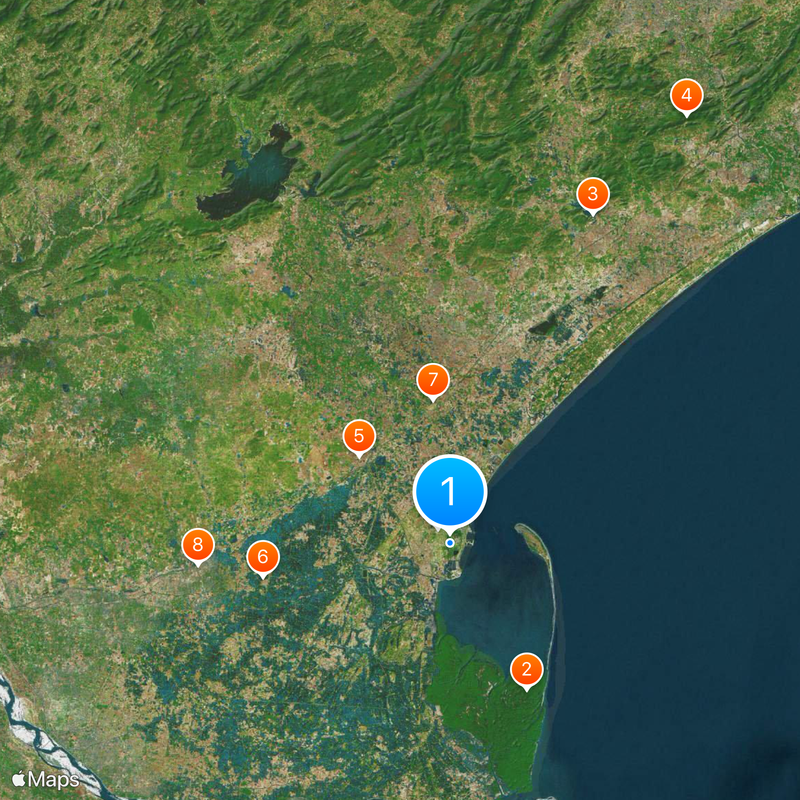Open the orange map pin numbered 7
The width and height of the screenshot is (800, 800).
[433, 379]
